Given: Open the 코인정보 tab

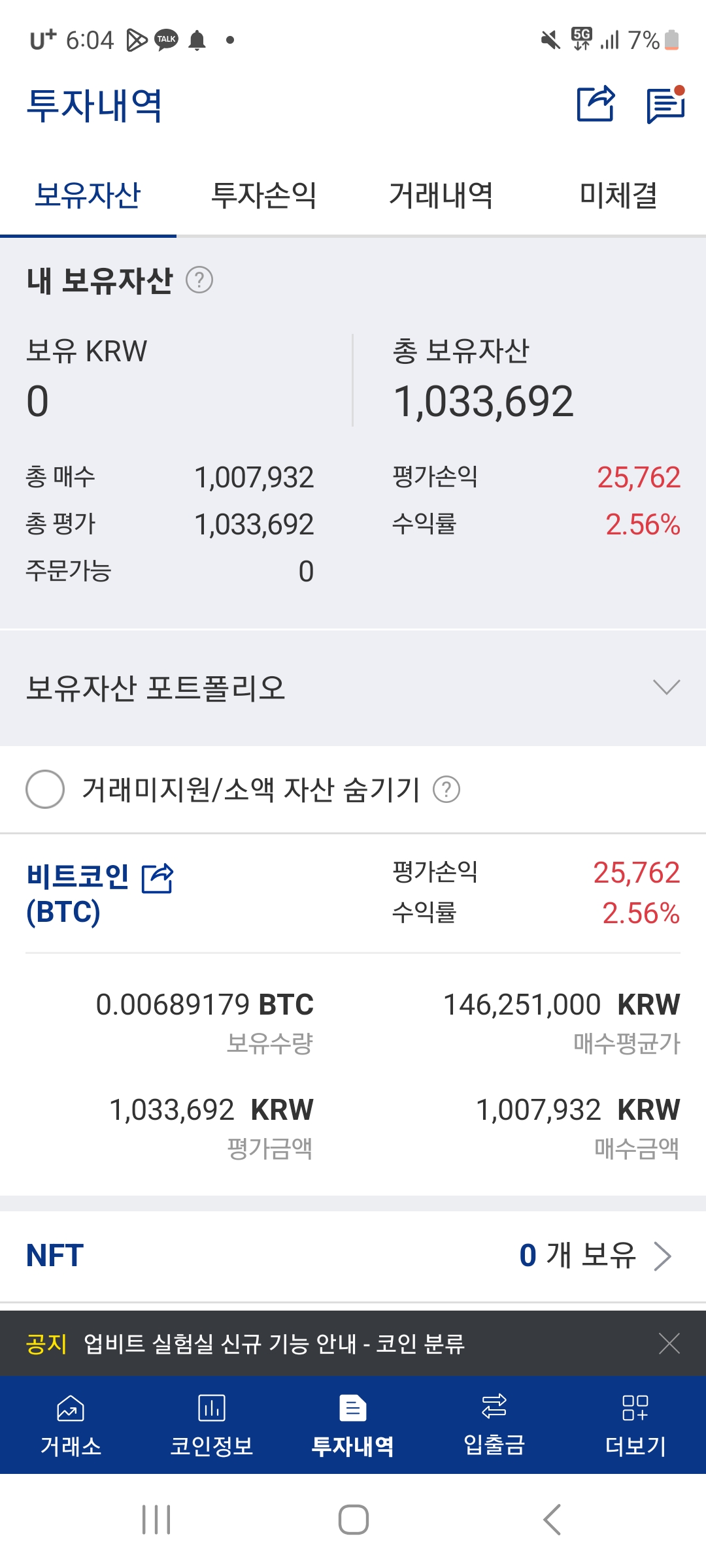Looking at the screenshot, I should pos(212,1426).
